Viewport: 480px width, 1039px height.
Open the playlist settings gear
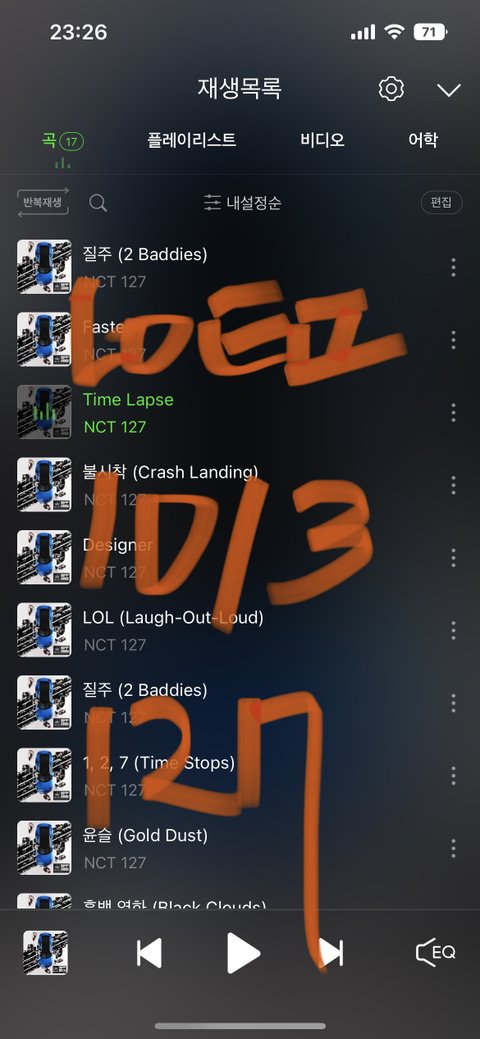pyautogui.click(x=391, y=89)
